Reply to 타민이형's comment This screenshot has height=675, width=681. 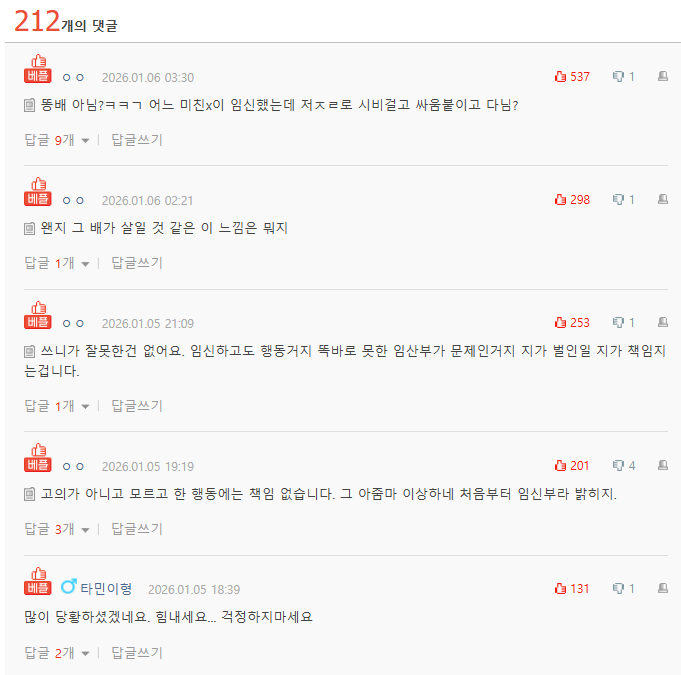137,653
